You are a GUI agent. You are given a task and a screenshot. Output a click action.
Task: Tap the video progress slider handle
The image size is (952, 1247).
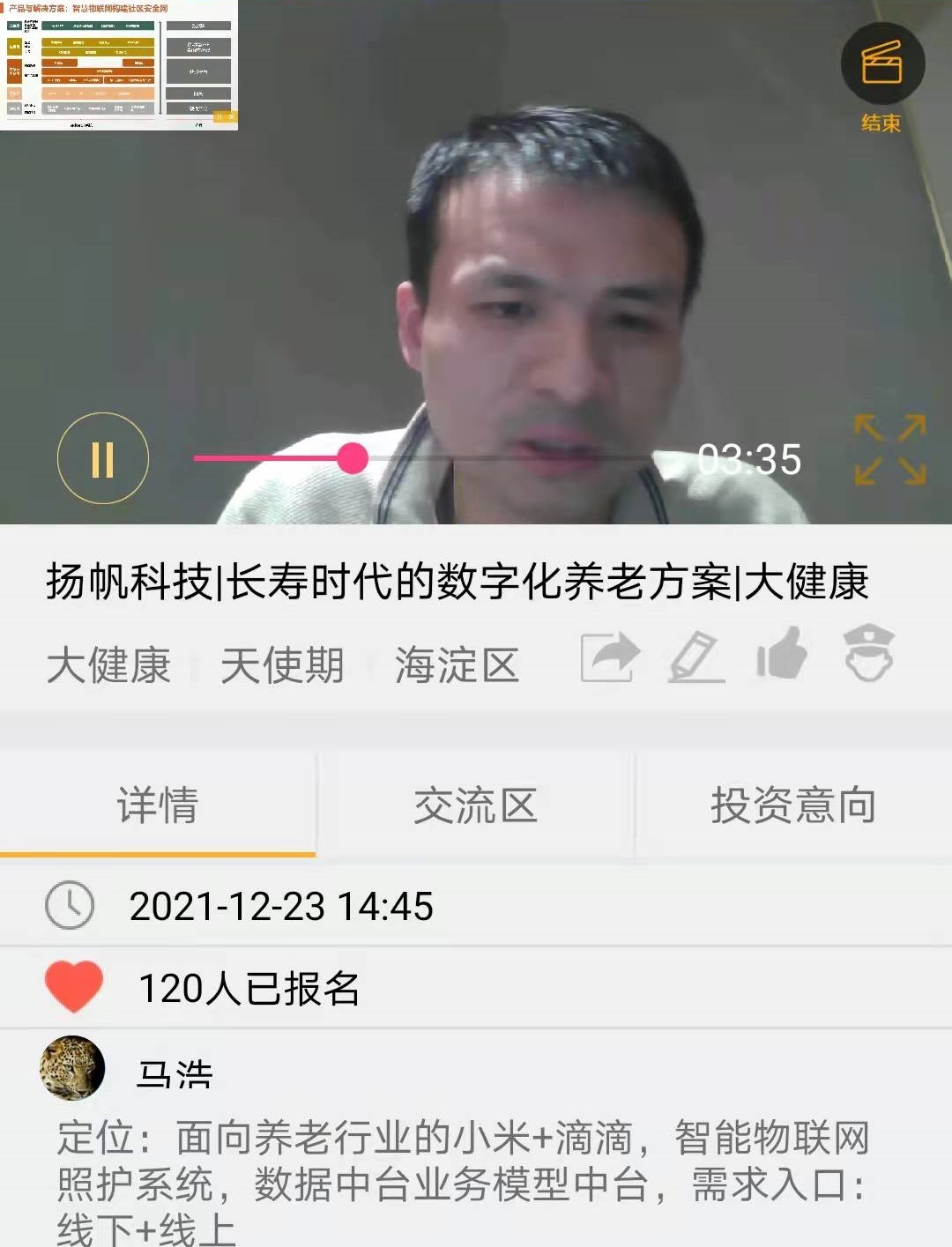point(353,458)
